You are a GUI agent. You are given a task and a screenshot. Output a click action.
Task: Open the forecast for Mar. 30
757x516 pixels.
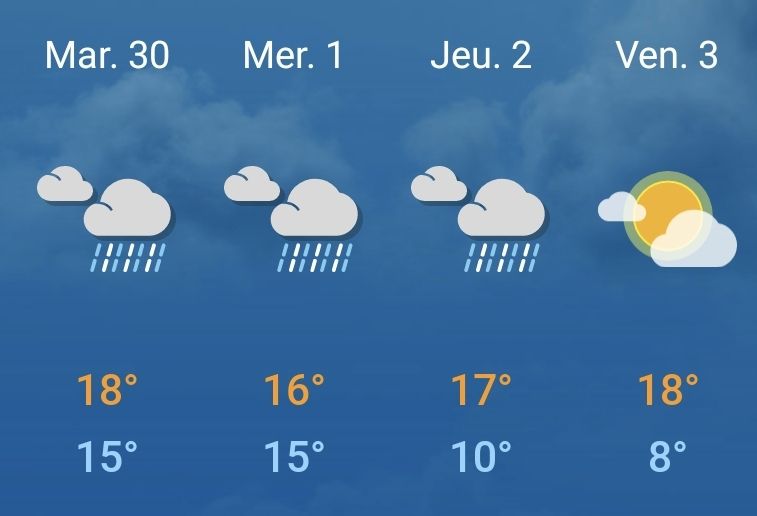(106, 56)
